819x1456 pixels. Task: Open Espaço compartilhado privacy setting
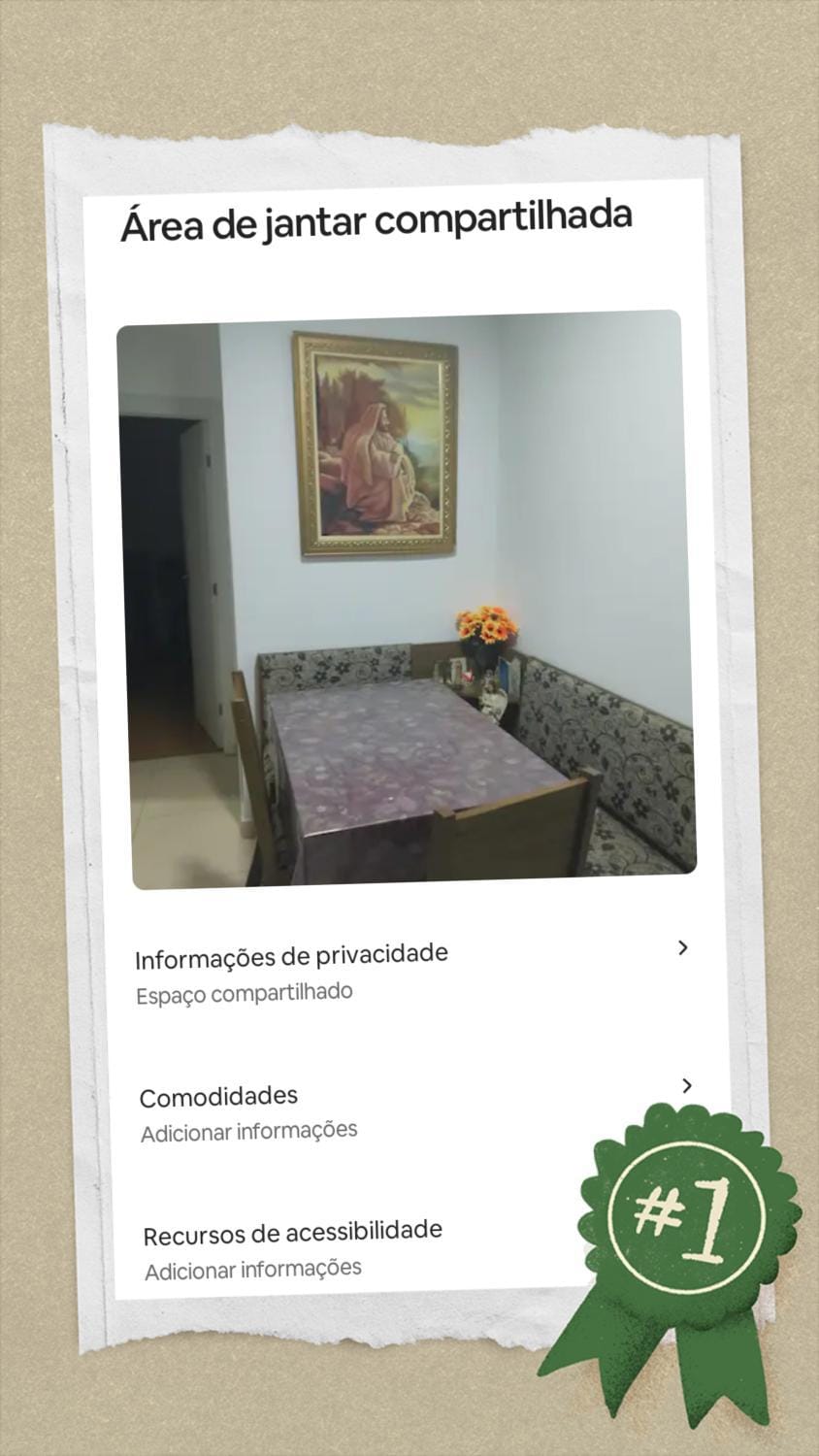[245, 991]
